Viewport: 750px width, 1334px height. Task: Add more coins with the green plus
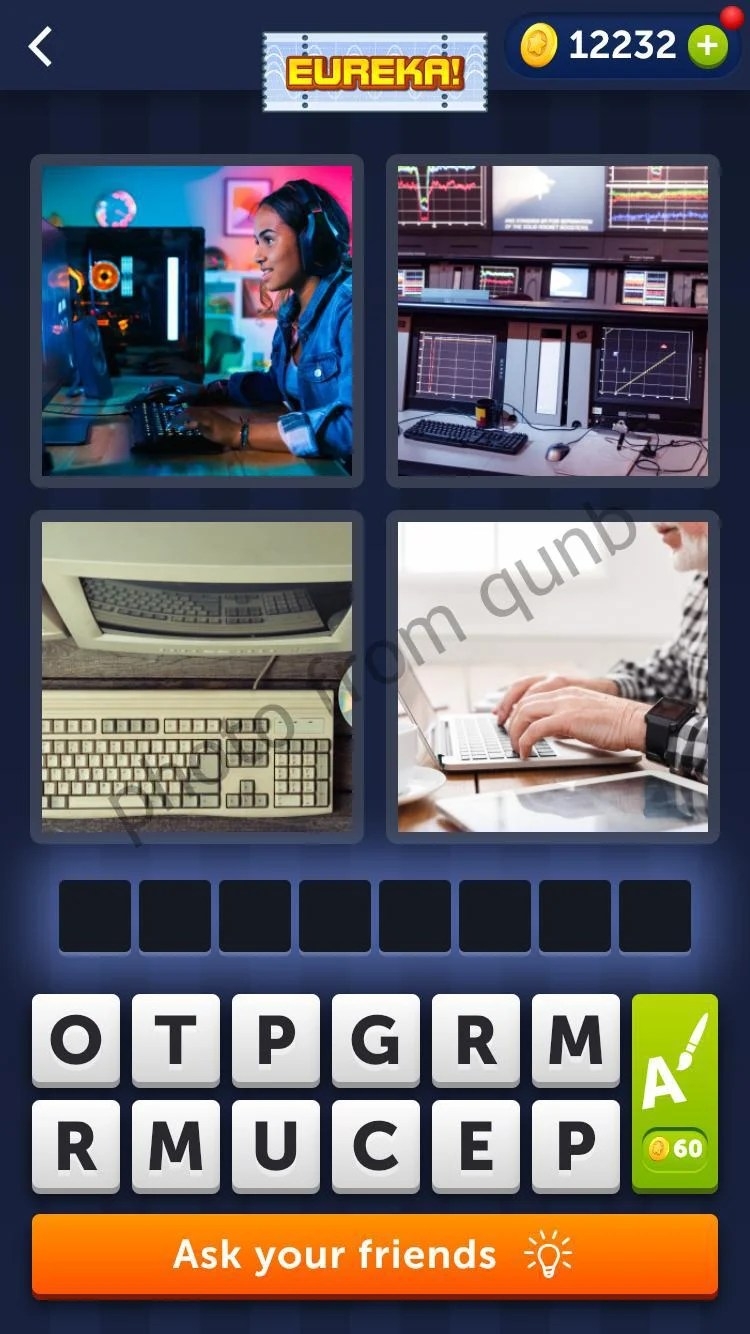click(708, 46)
